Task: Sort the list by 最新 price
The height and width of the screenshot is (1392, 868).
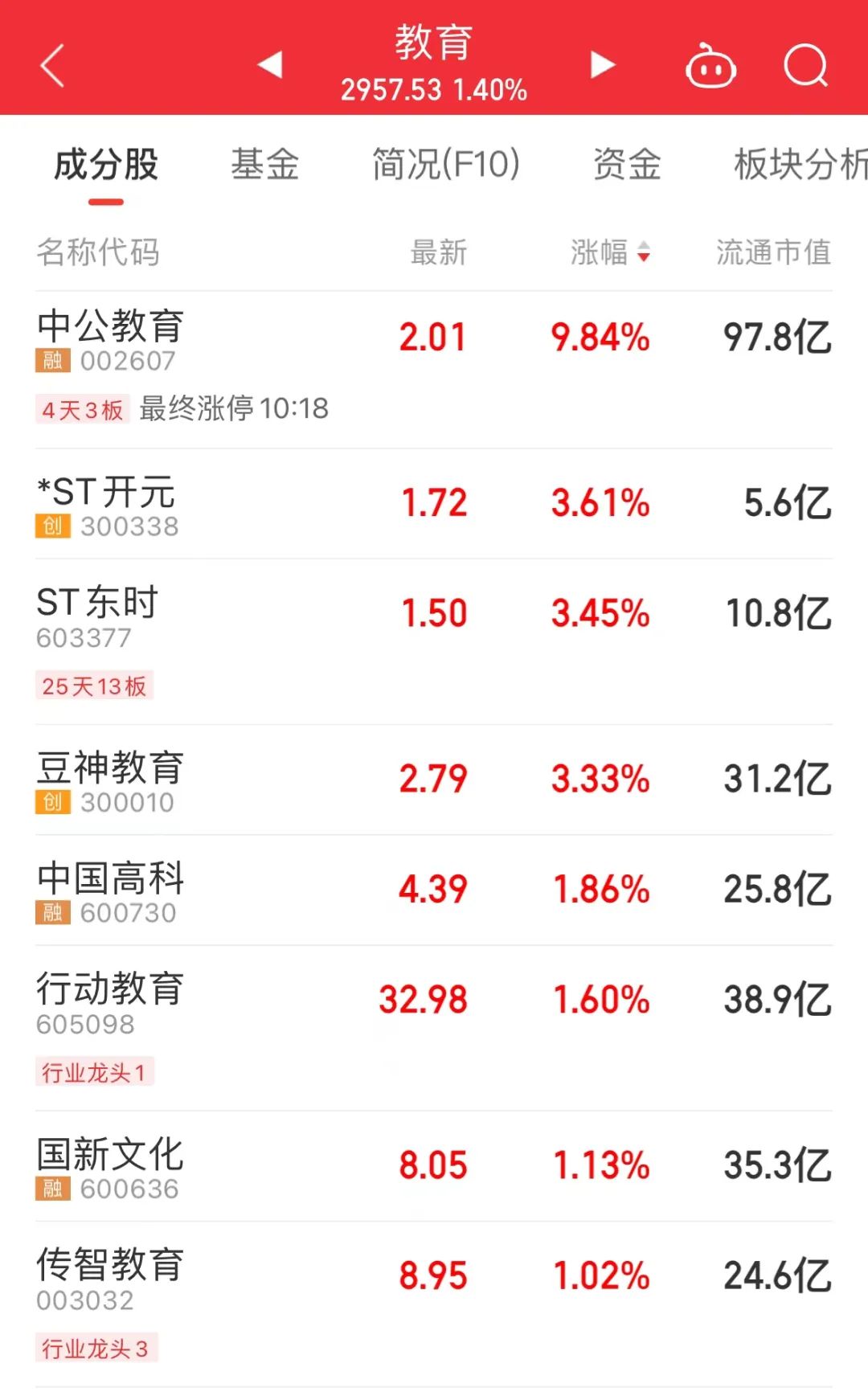Action: click(x=438, y=252)
